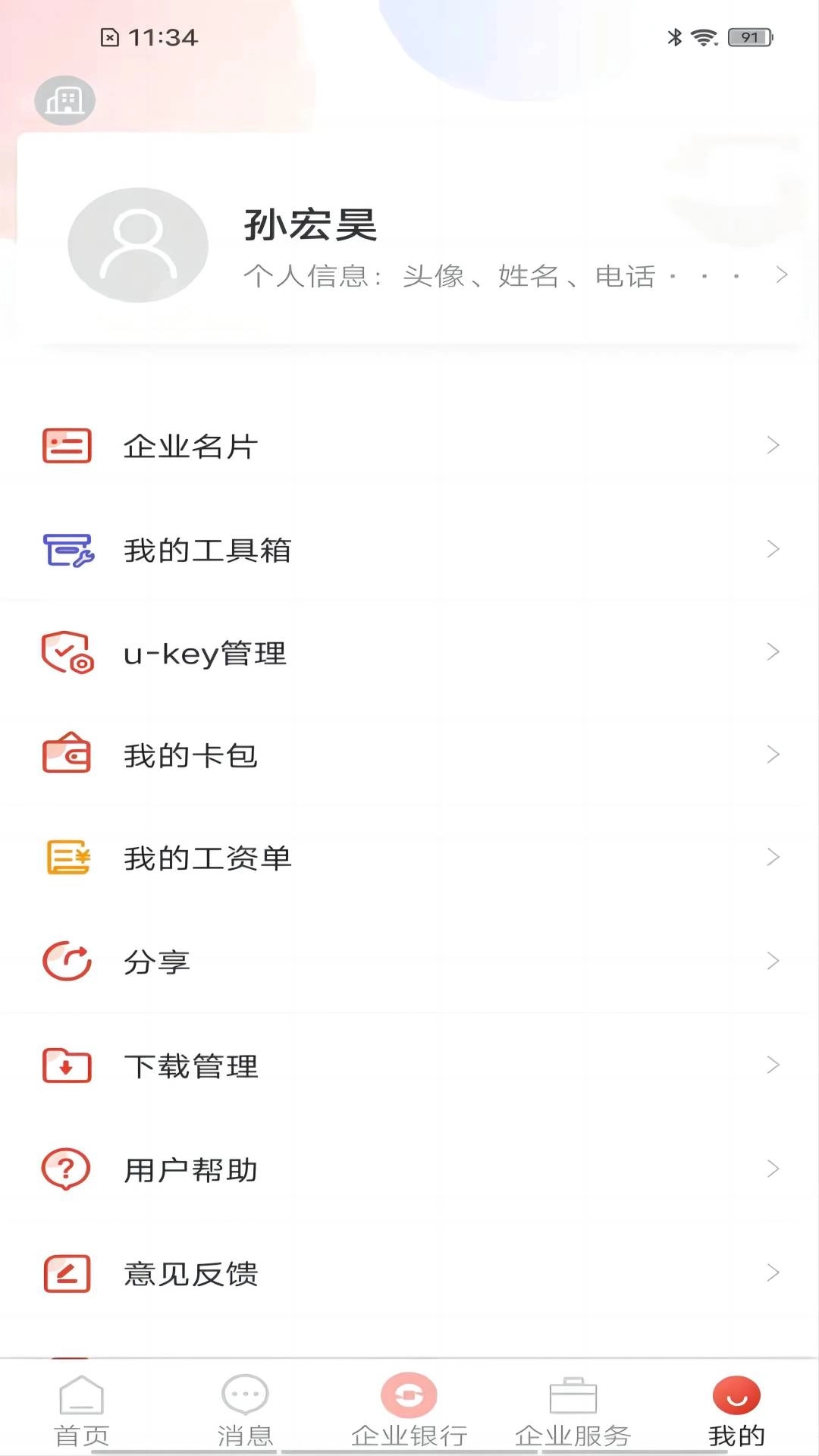819x1456 pixels.
Task: Select the 我的工具箱 toolbox icon
Action: pos(67,550)
